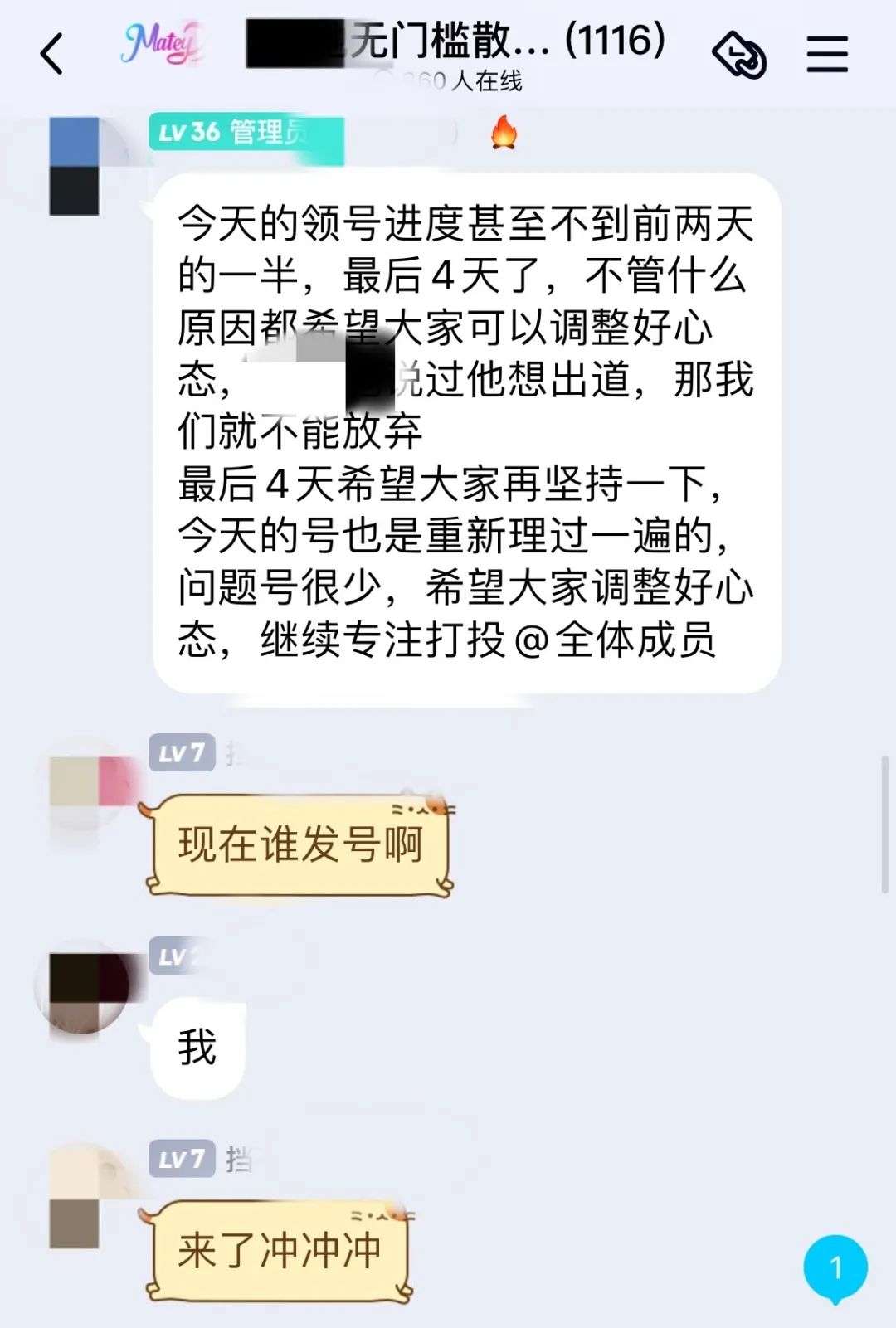The height and width of the screenshot is (1328, 896).
Task: Open the hamburger menu in the header
Action: coord(827,55)
